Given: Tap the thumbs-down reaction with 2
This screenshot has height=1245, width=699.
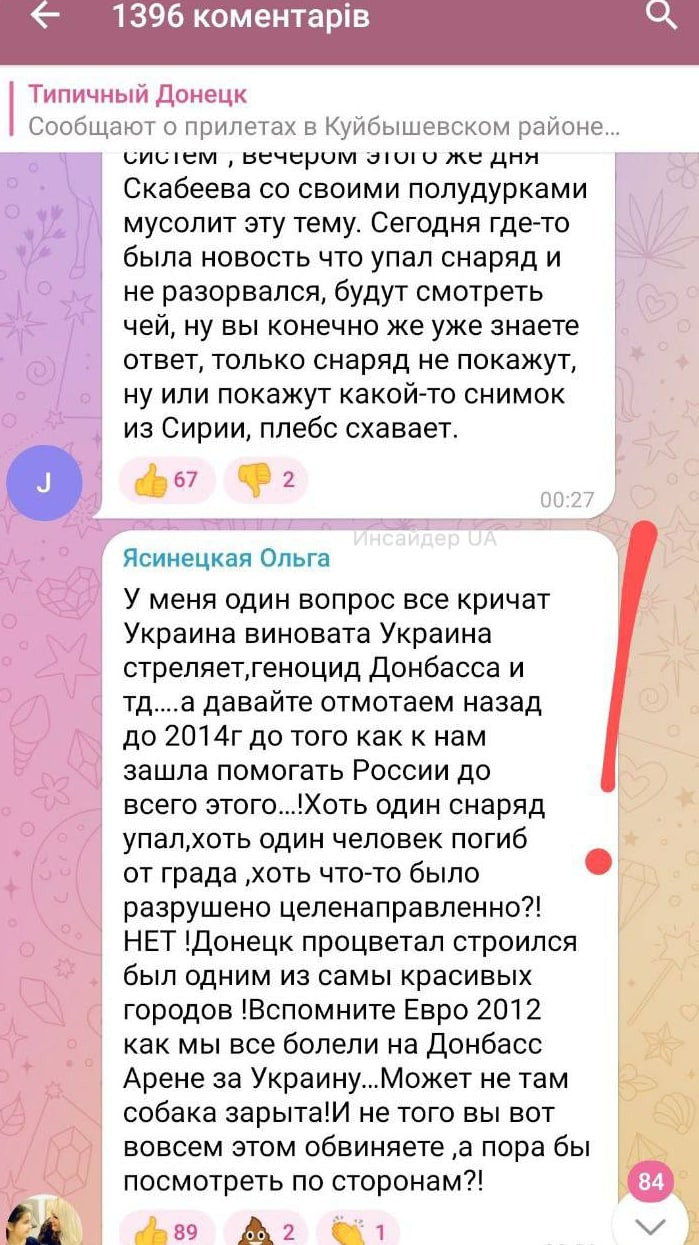Looking at the screenshot, I should coord(266,480).
